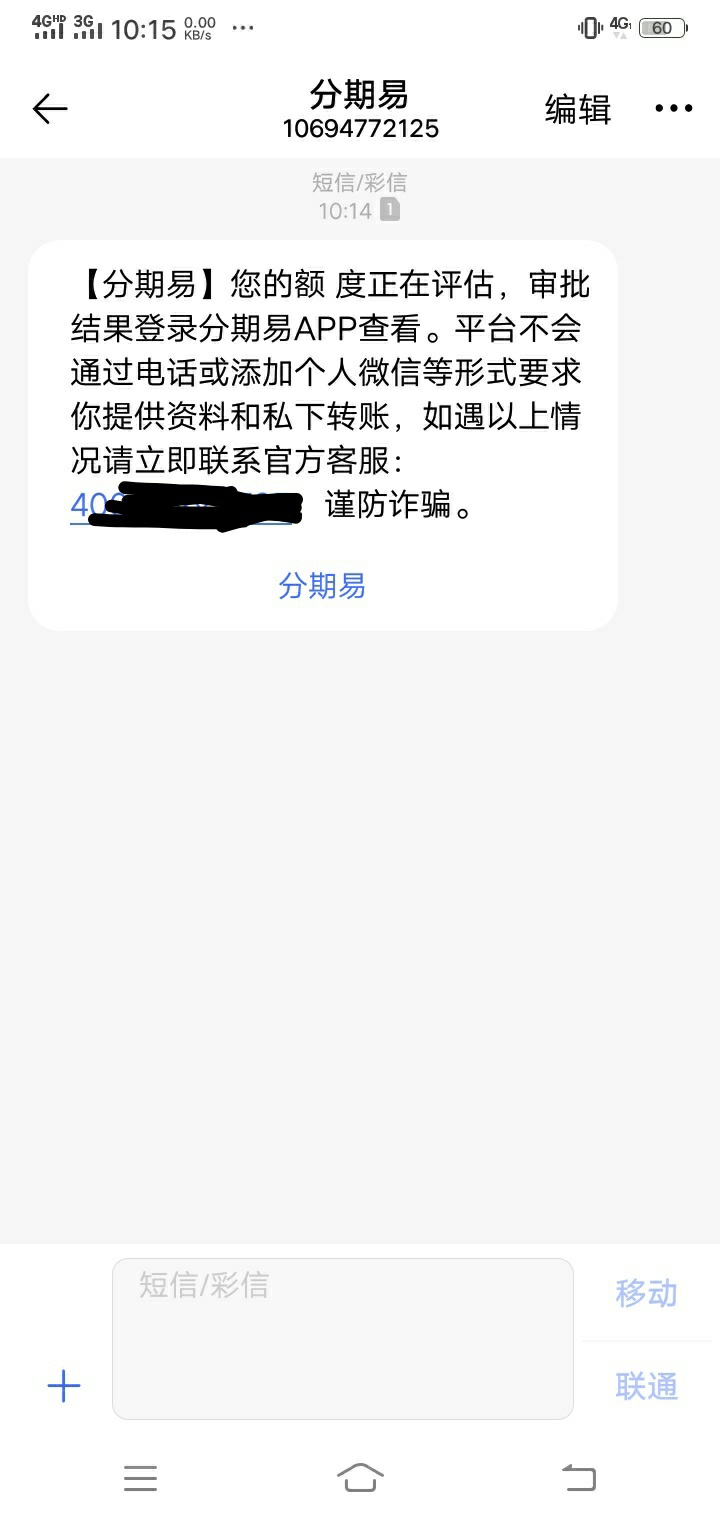Tap 编辑 to edit the conversation
Image resolution: width=720 pixels, height=1520 pixels.
click(578, 109)
